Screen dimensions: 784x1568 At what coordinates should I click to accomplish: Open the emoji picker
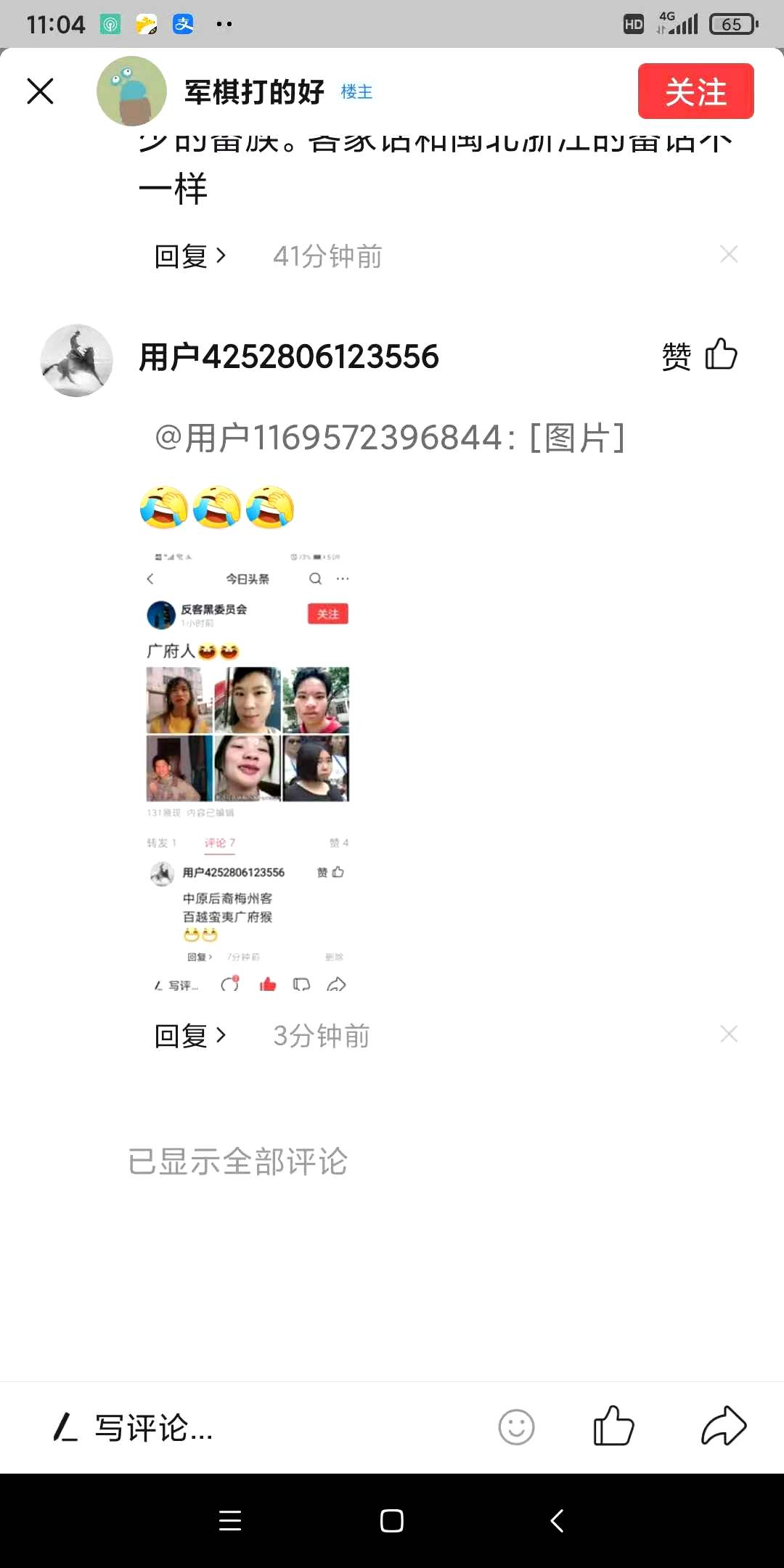pos(516,1427)
